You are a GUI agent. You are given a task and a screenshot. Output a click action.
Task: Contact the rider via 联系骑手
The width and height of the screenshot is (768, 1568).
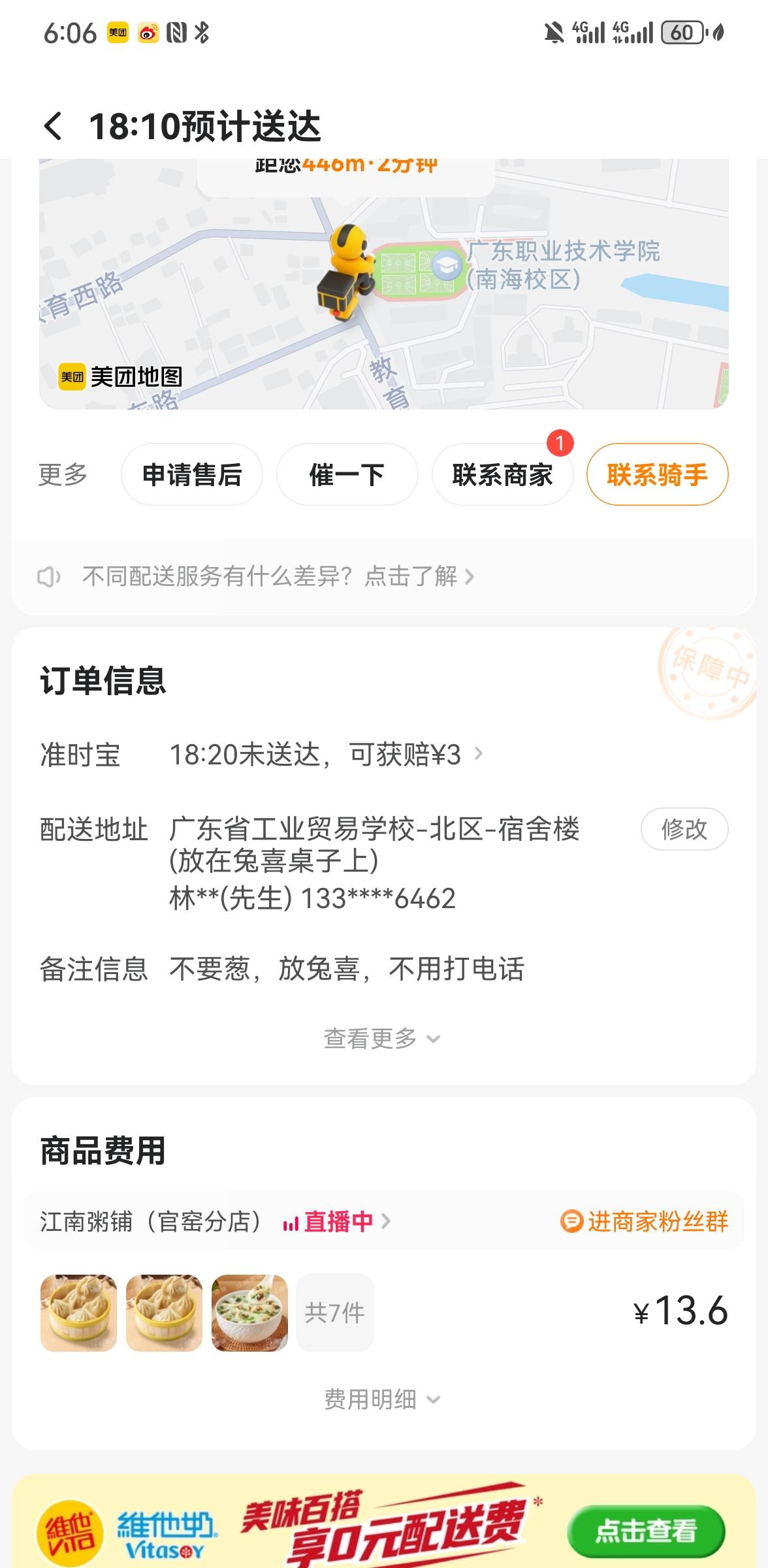tap(657, 475)
